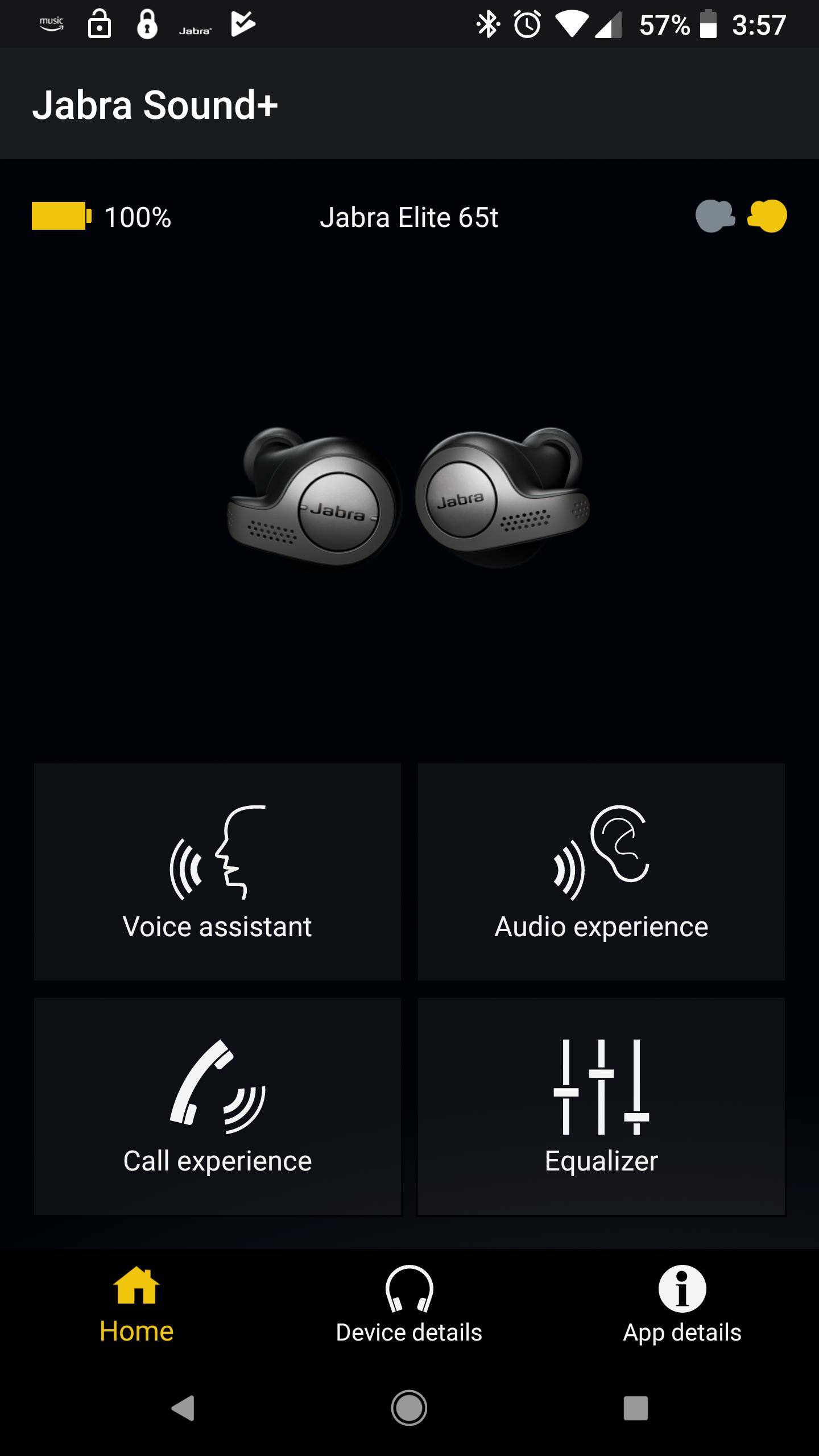Open the Audio experience tile
819x1456 pixels.
[x=601, y=871]
